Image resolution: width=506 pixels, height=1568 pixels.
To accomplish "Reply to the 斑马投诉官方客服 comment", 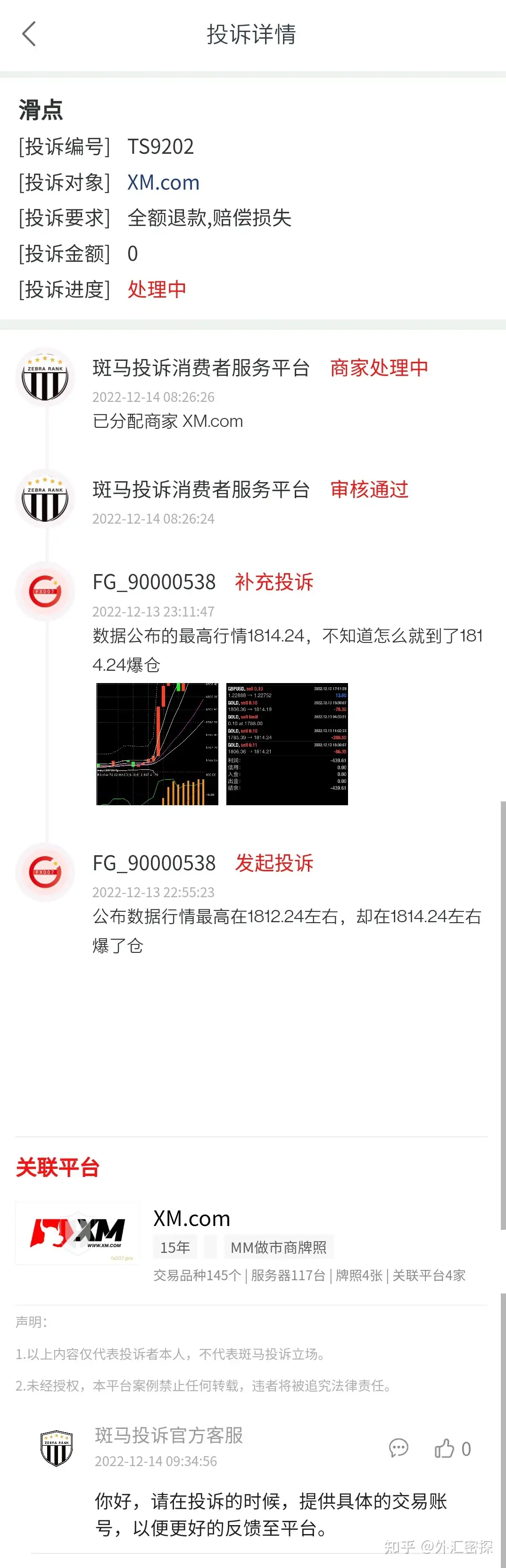I will coord(398,1448).
